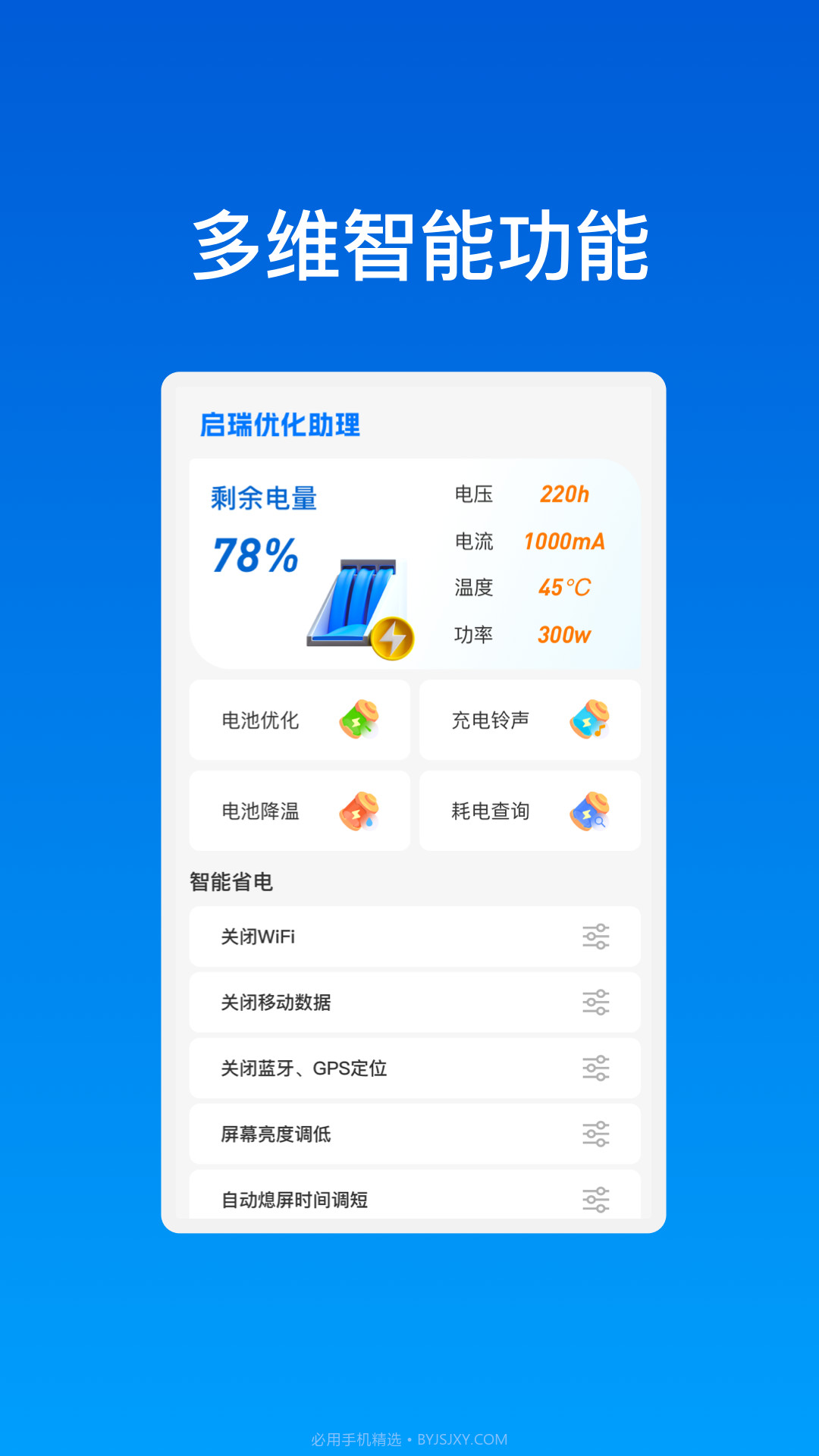Enable the 关闭移动数据 option
Screen dimensions: 819x1456
[413, 1003]
